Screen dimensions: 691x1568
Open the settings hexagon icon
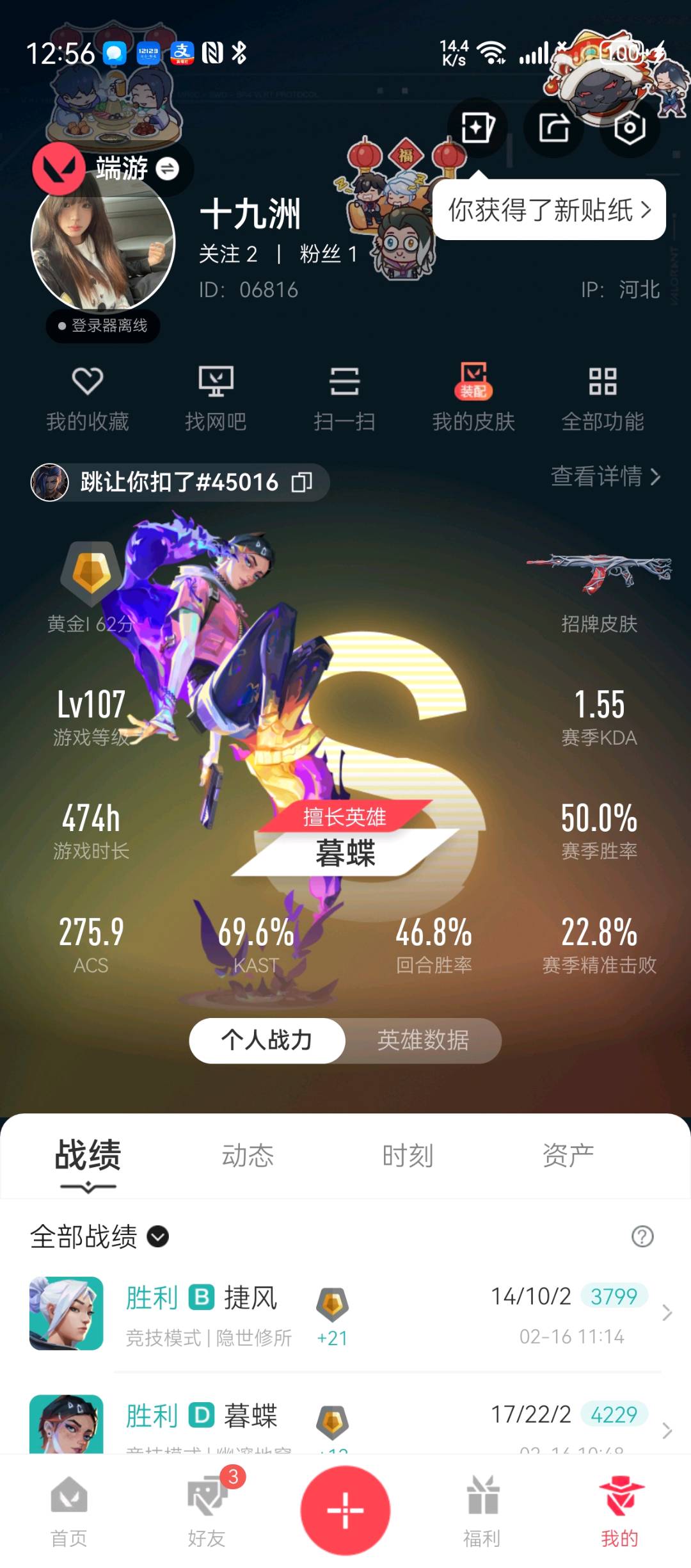click(630, 128)
